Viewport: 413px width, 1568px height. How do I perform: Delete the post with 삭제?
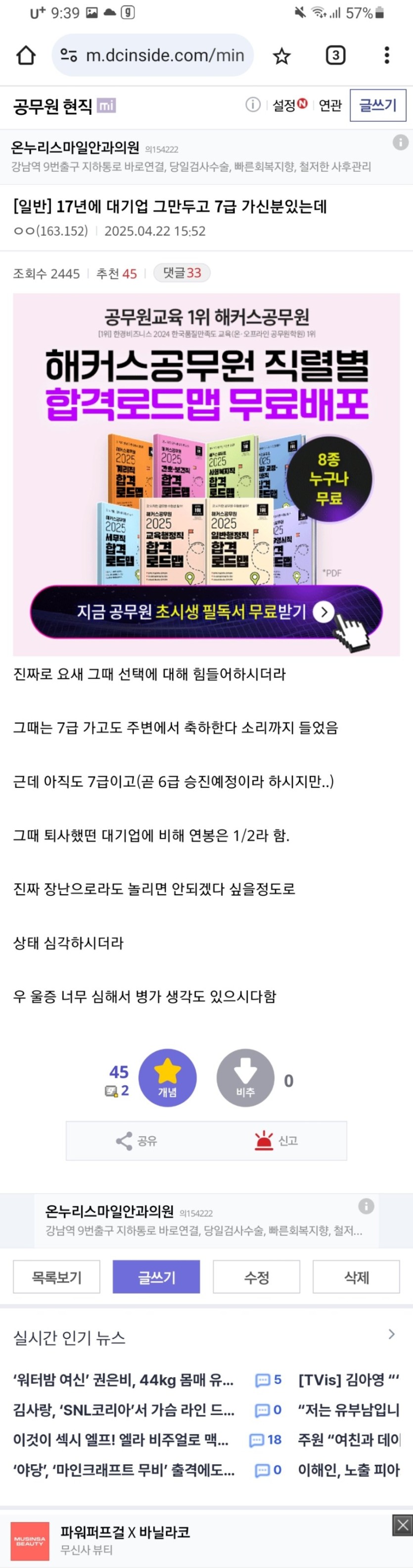356,1277
